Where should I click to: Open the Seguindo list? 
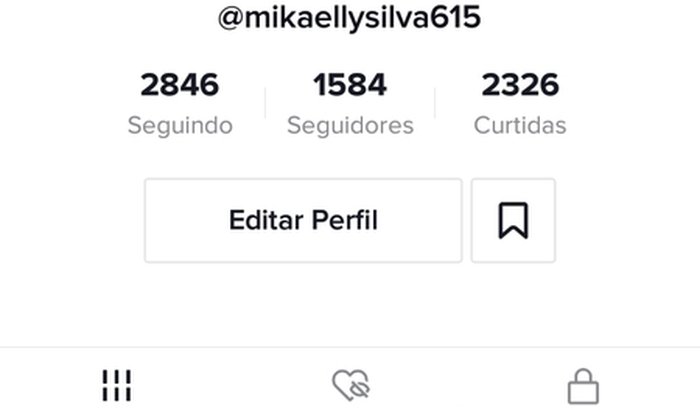[180, 103]
